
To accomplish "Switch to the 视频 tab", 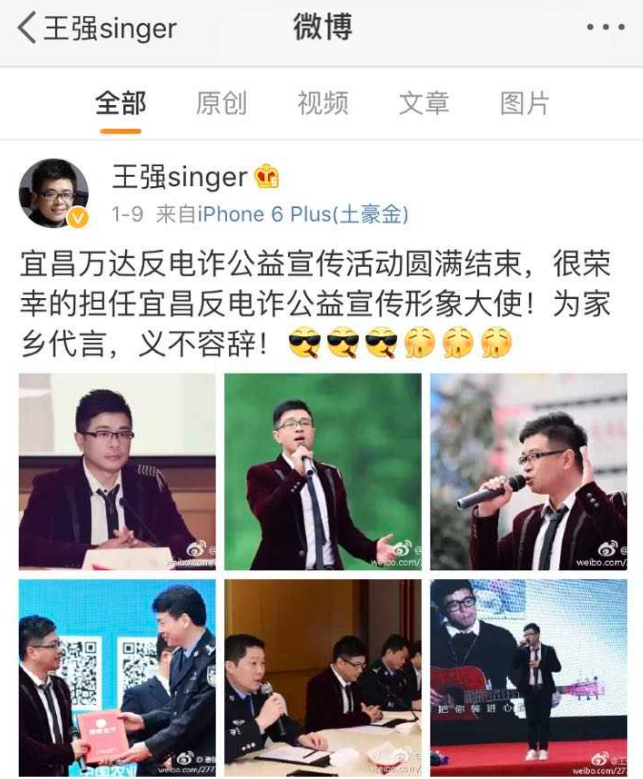I will [322, 102].
